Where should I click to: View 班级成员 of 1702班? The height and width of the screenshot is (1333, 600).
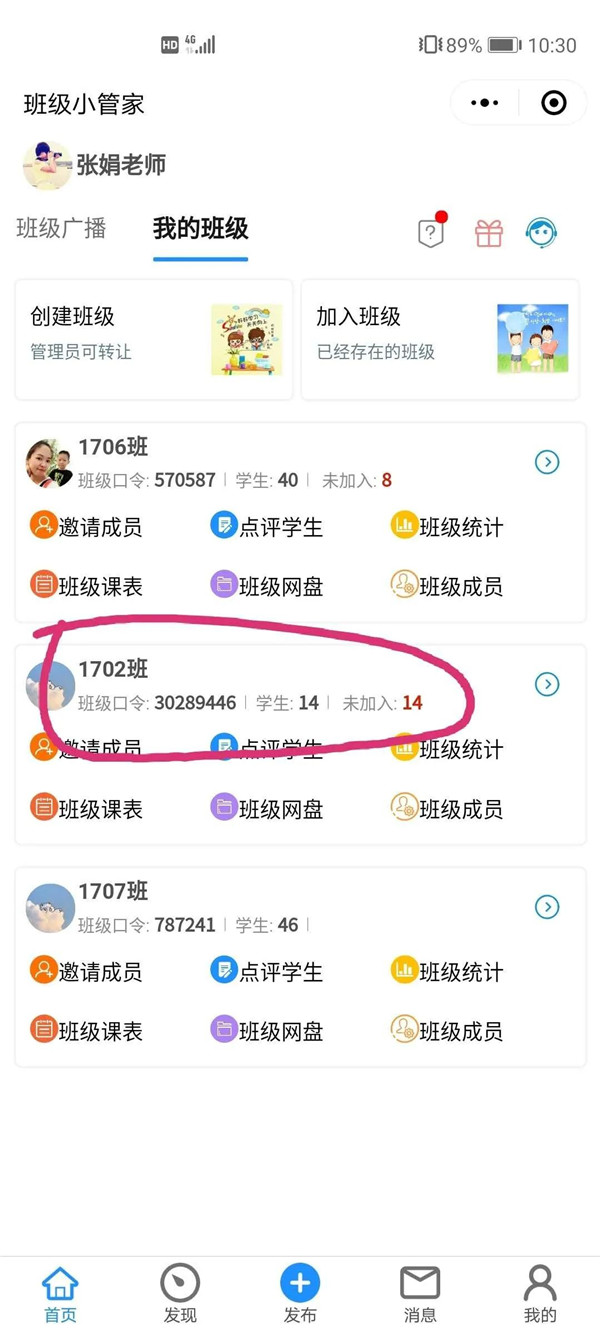tap(447, 808)
